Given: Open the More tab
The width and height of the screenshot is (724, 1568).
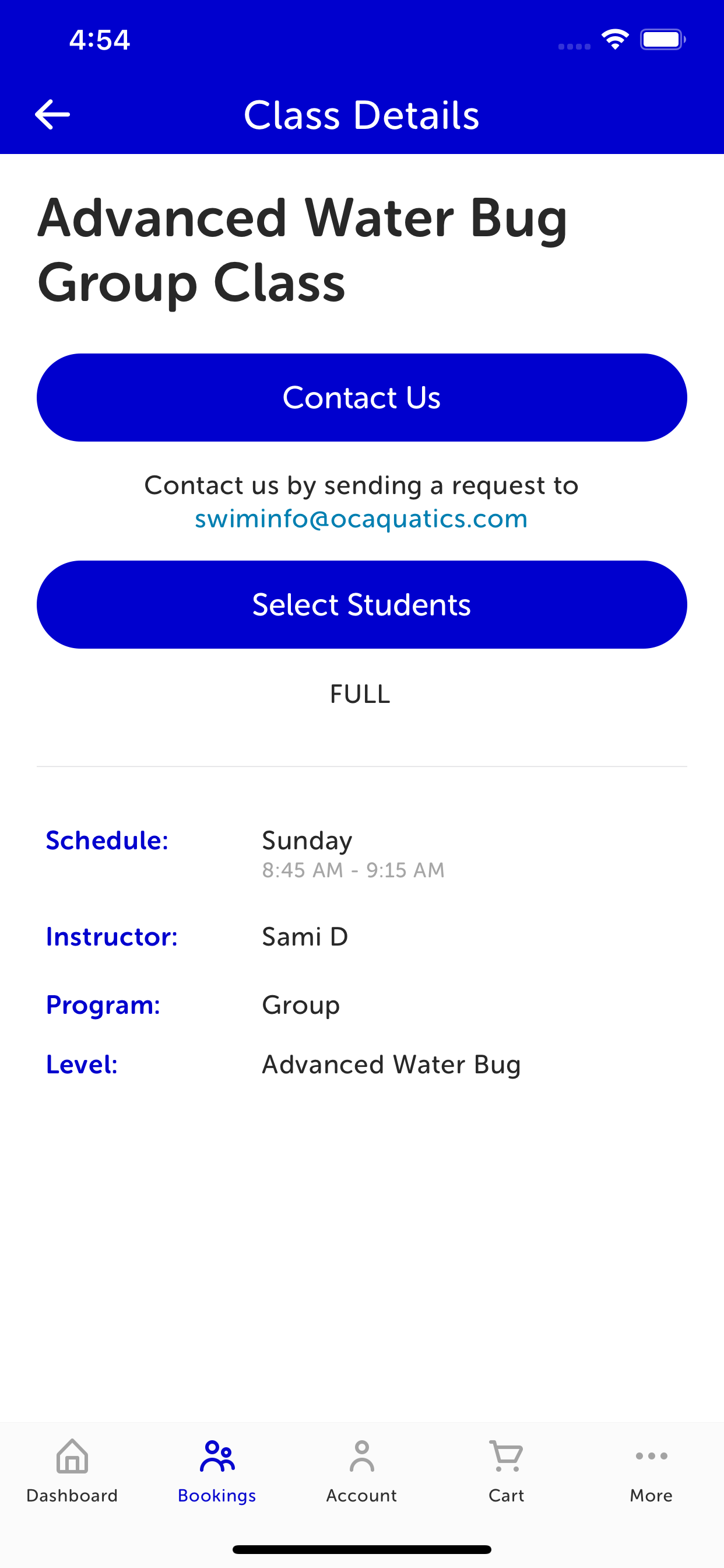Looking at the screenshot, I should [652, 1471].
